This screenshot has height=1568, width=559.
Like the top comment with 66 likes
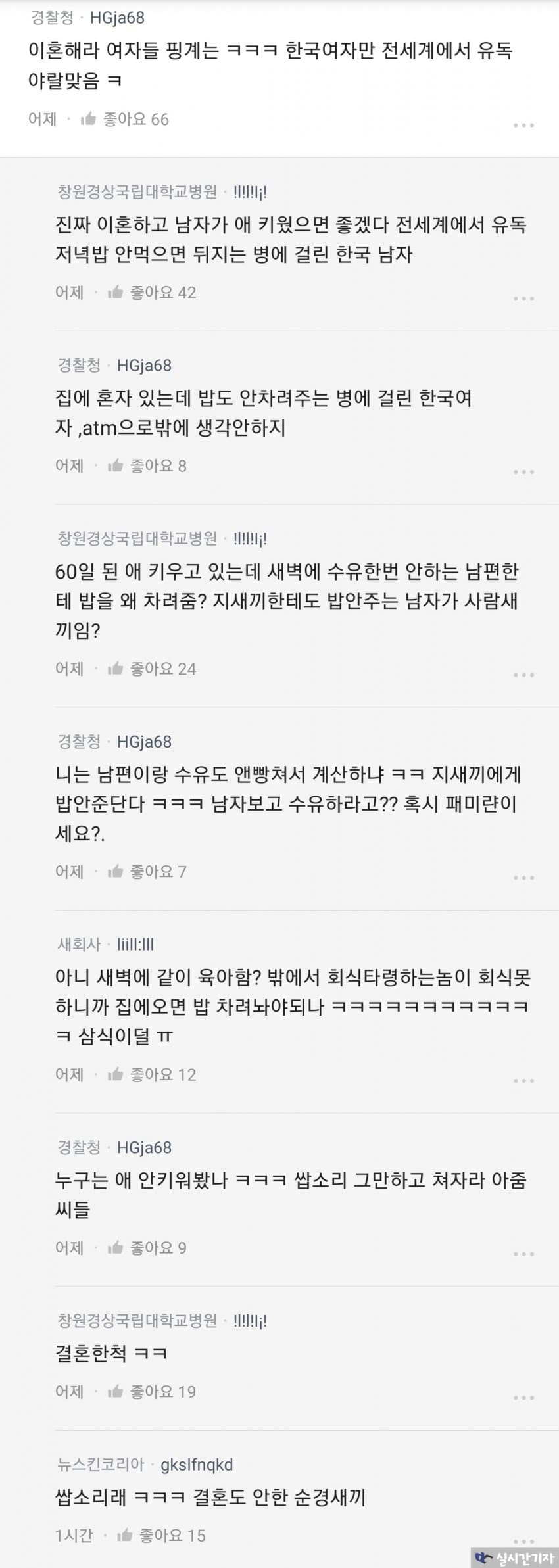click(x=89, y=119)
